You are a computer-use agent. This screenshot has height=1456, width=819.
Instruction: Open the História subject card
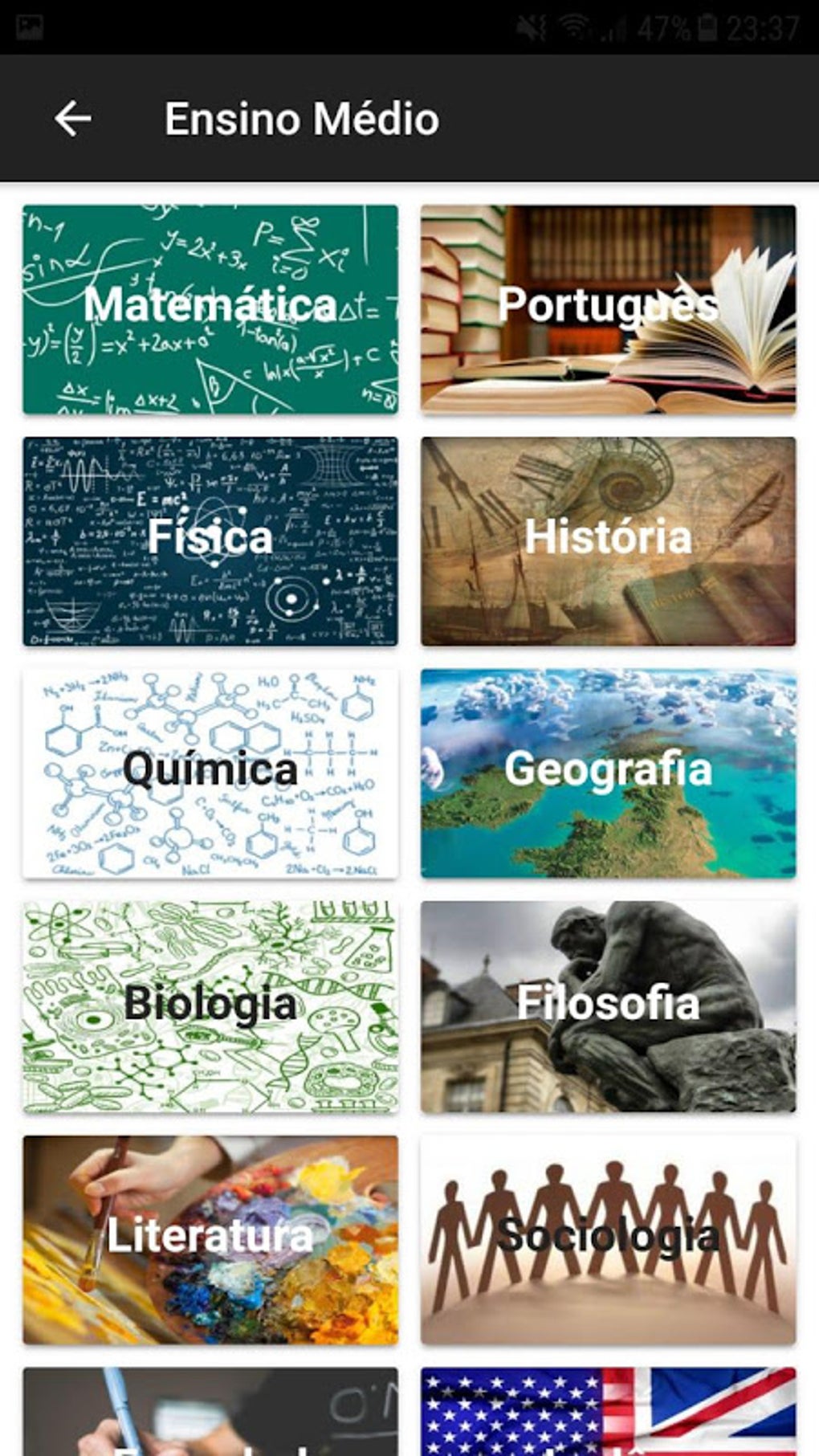click(x=608, y=540)
